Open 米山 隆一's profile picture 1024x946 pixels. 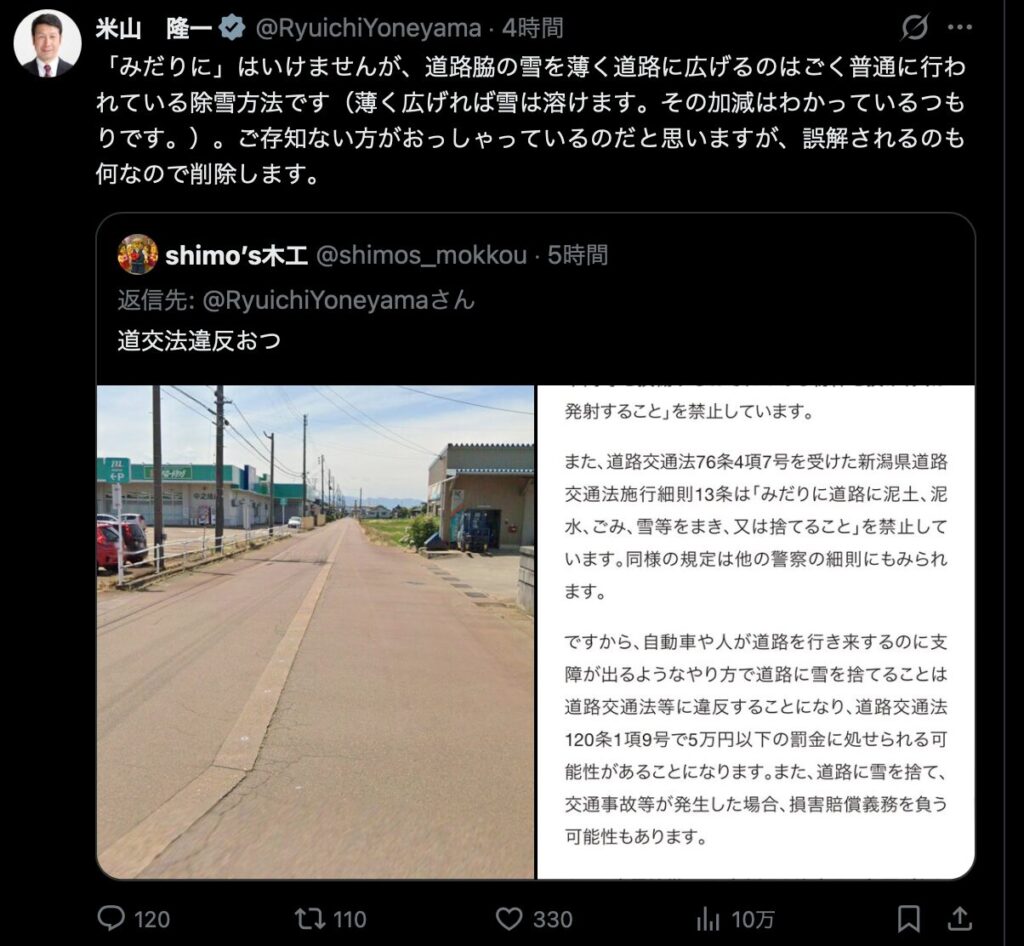point(47,44)
